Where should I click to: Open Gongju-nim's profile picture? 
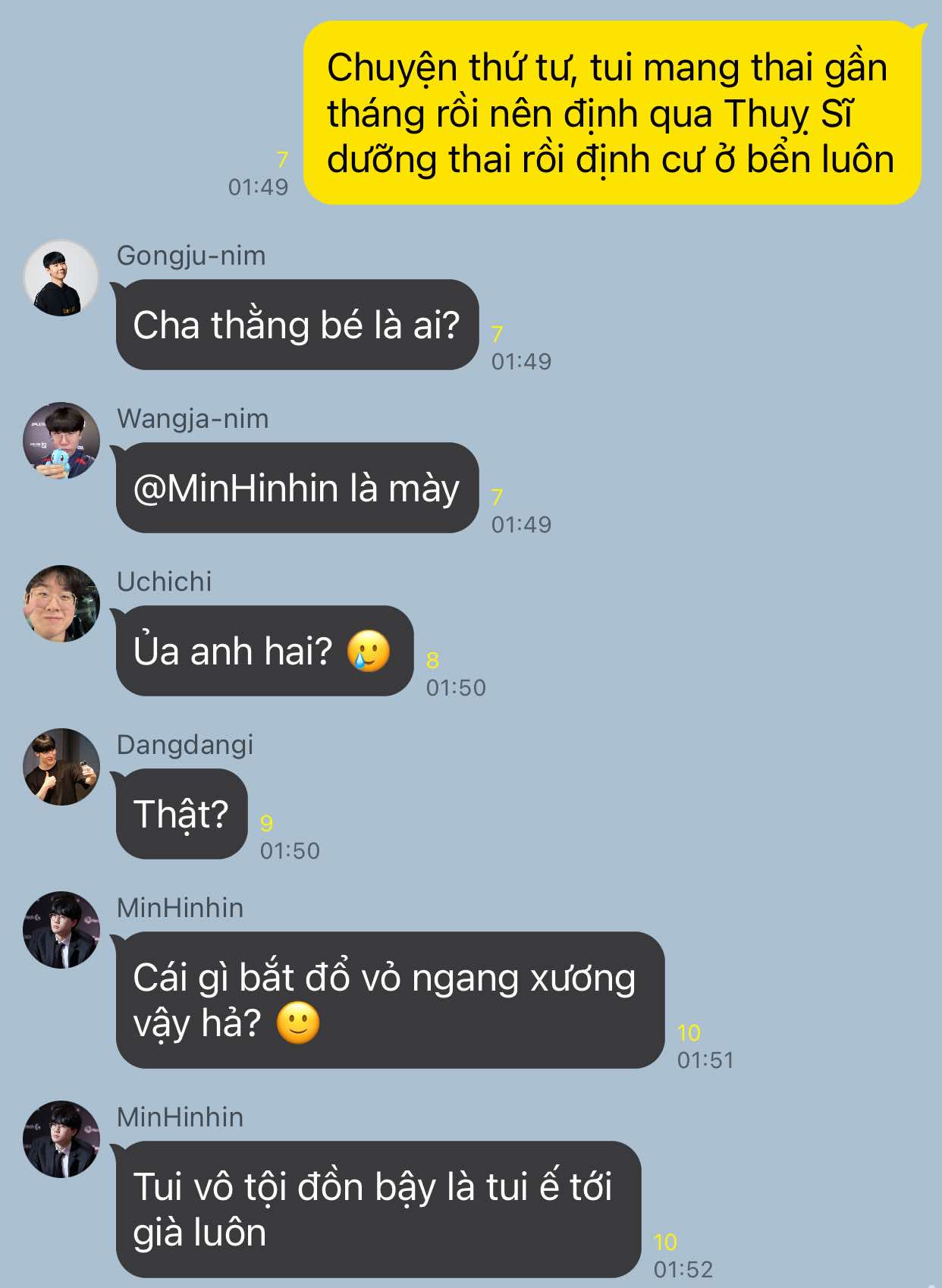coord(61,278)
